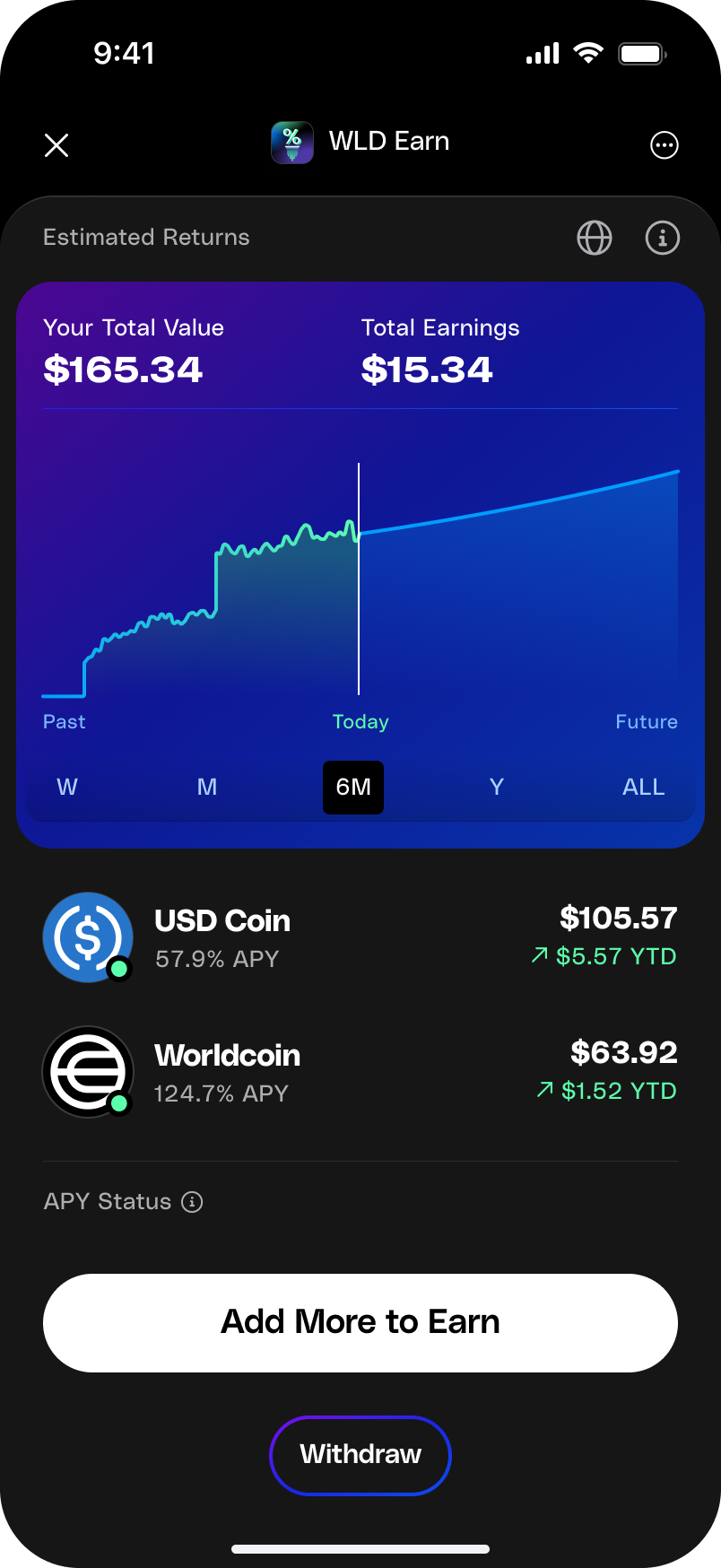Close the WLD Earn screen

tap(56, 144)
